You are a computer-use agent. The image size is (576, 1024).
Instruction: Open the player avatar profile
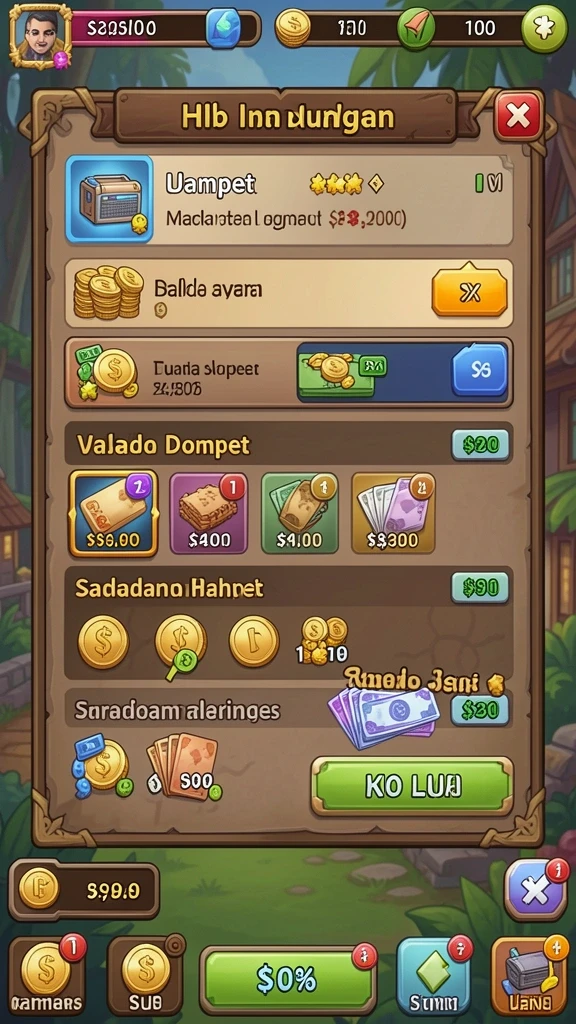coord(40,35)
